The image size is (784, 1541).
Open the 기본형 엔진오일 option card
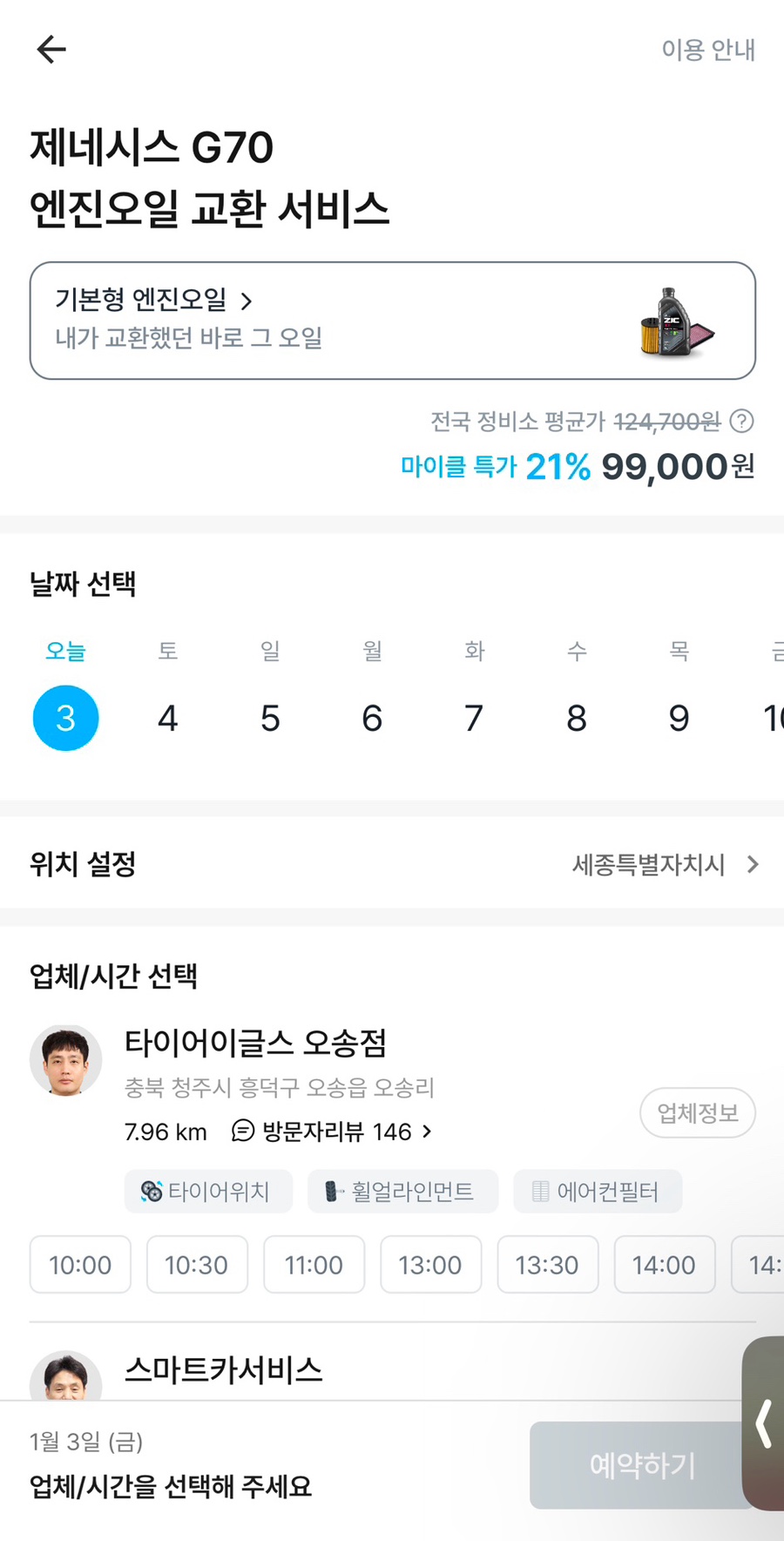tap(392, 321)
